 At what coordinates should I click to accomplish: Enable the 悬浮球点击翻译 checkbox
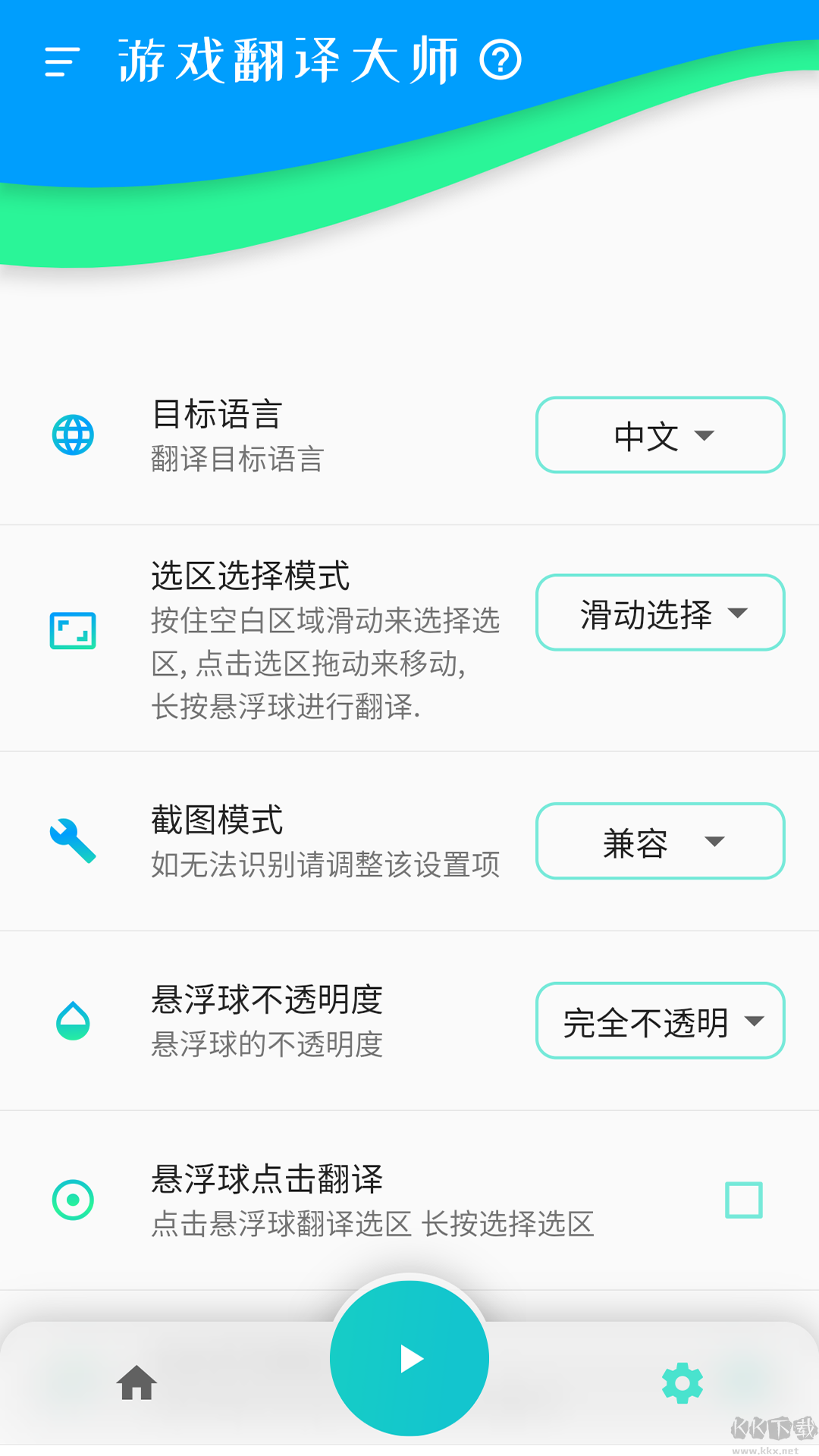pyautogui.click(x=743, y=1200)
